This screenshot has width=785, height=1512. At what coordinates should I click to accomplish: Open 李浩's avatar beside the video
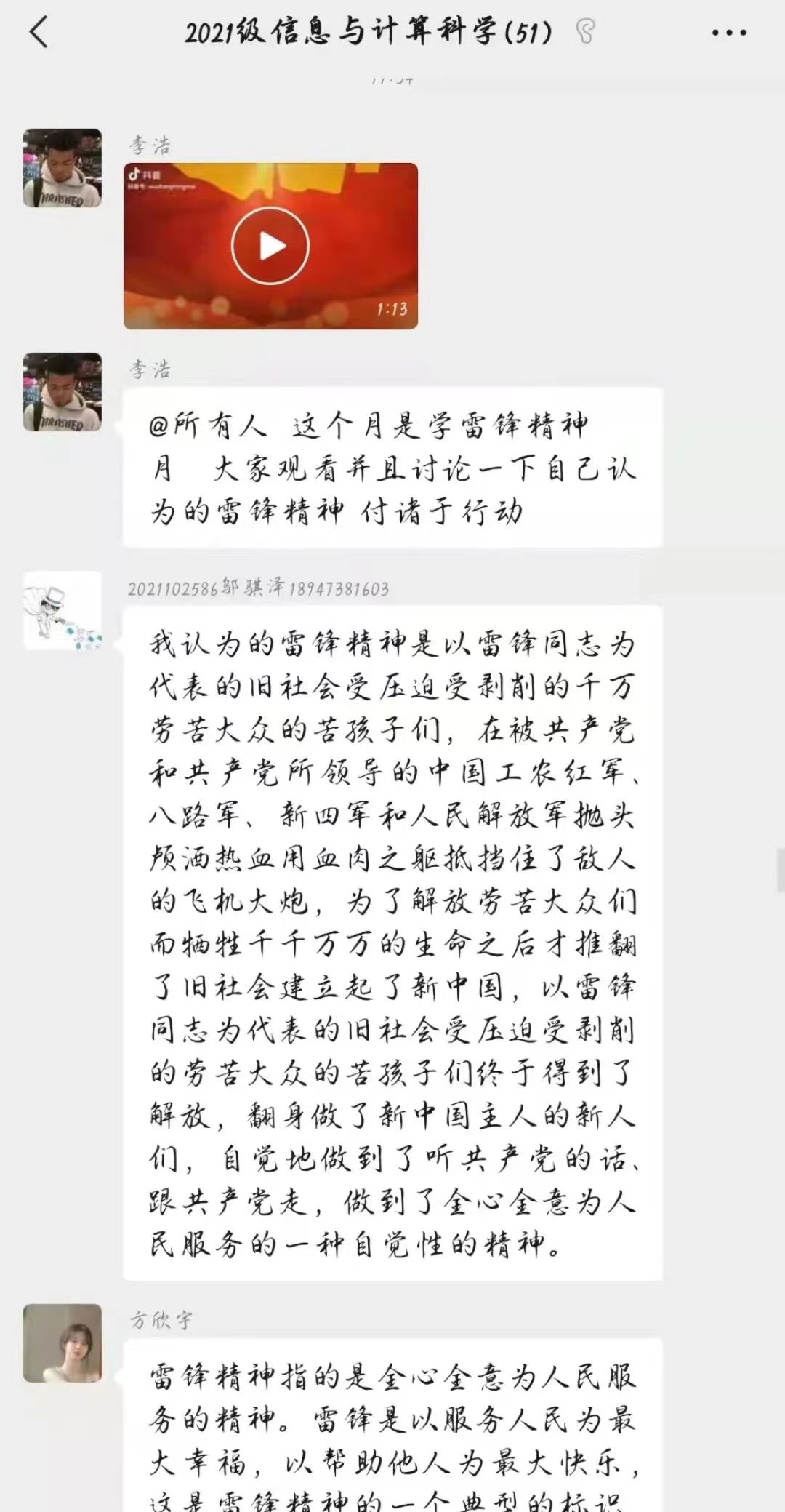[x=63, y=168]
